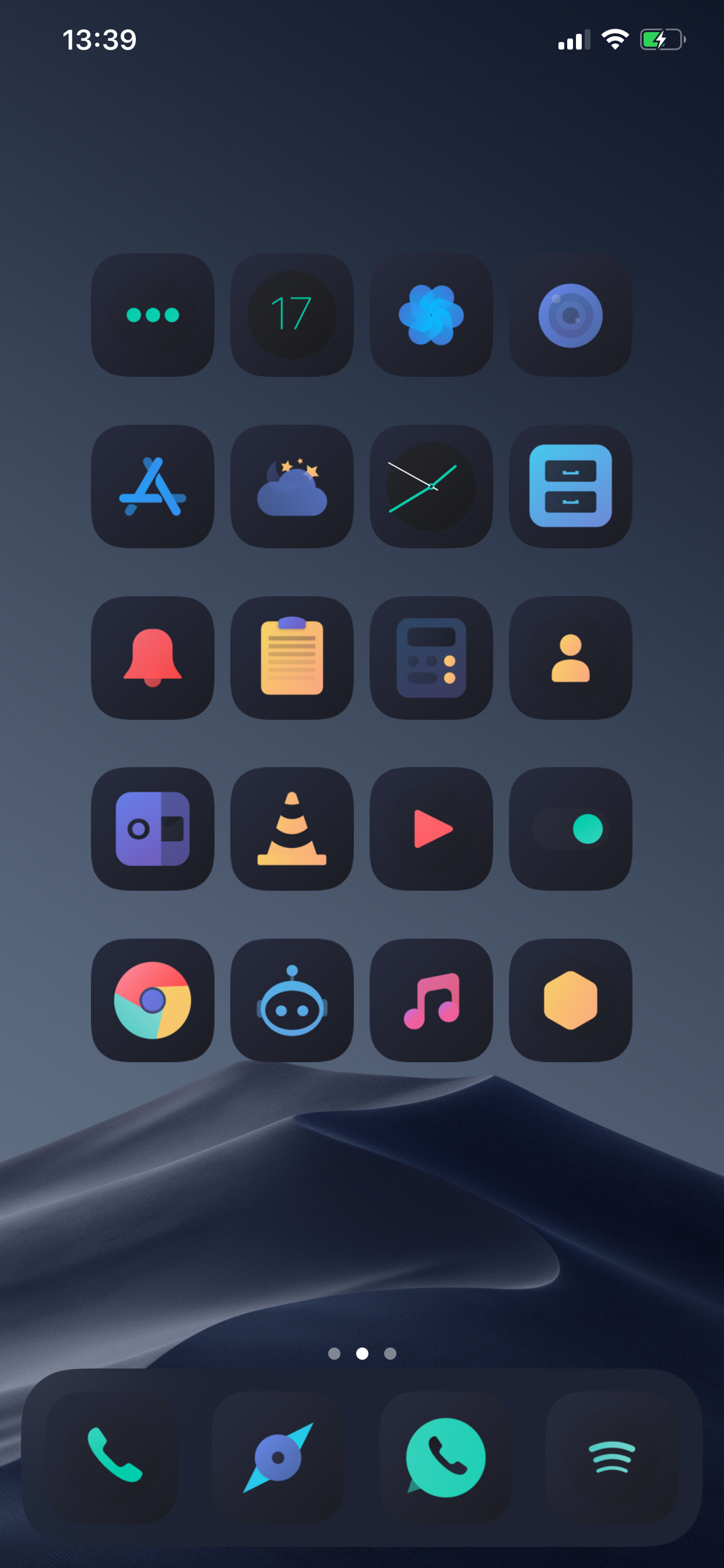724x1568 pixels.
Task: Open the Calendar app showing 17
Action: pyautogui.click(x=291, y=314)
